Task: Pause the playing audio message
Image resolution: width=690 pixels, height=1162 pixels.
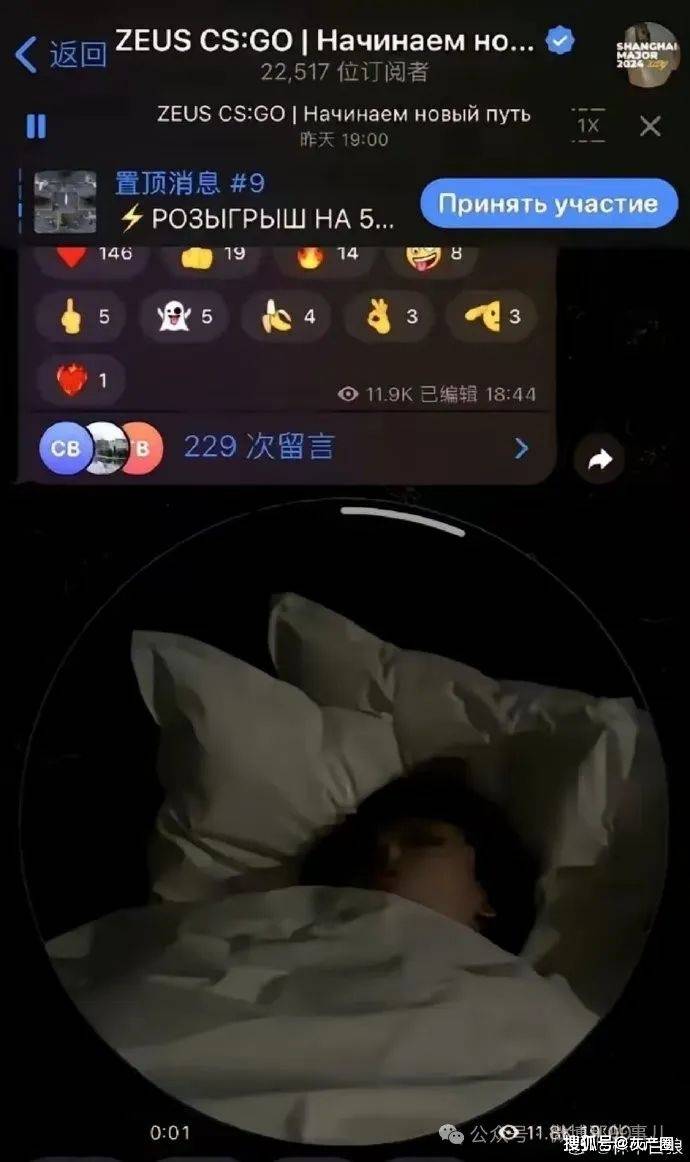Action: [36, 126]
